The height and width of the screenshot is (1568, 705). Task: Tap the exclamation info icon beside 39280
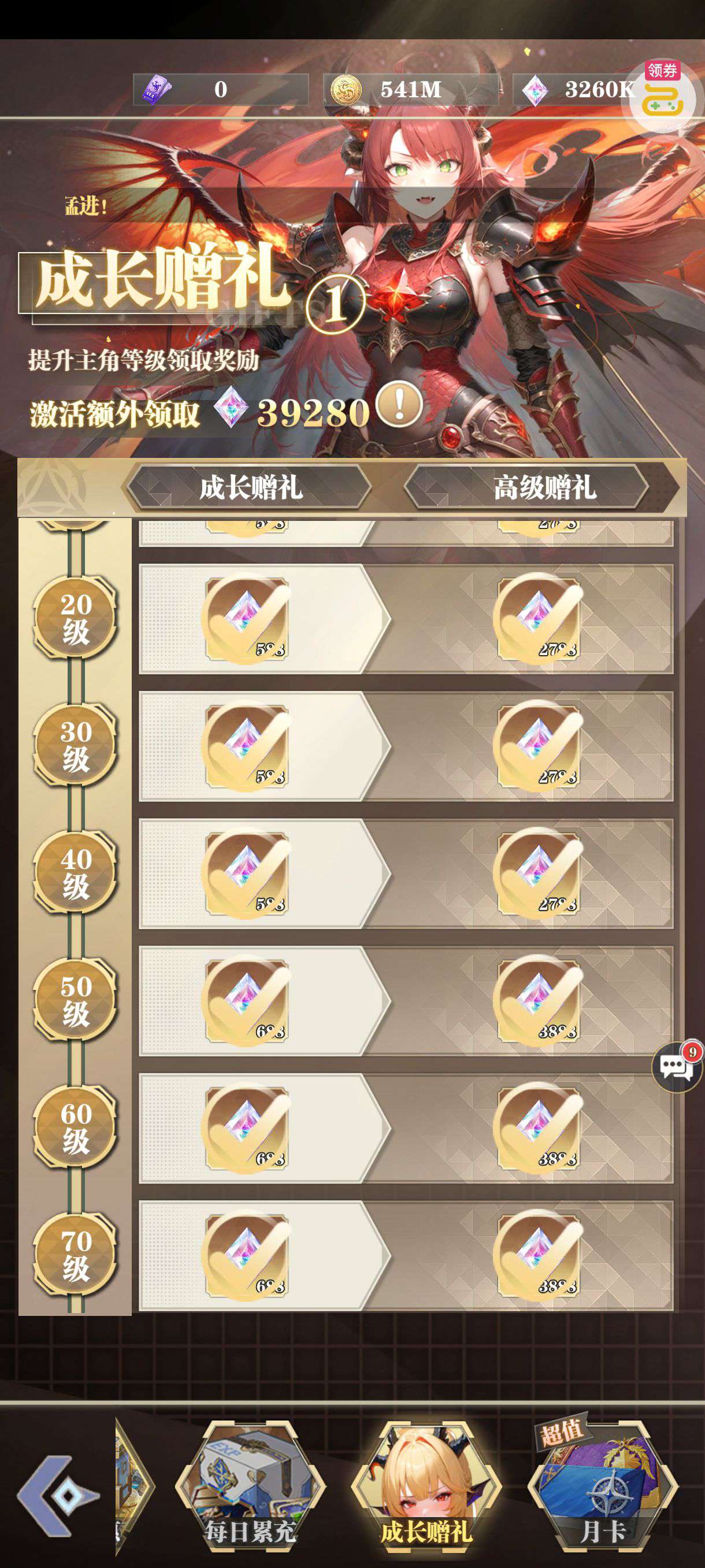[x=399, y=403]
